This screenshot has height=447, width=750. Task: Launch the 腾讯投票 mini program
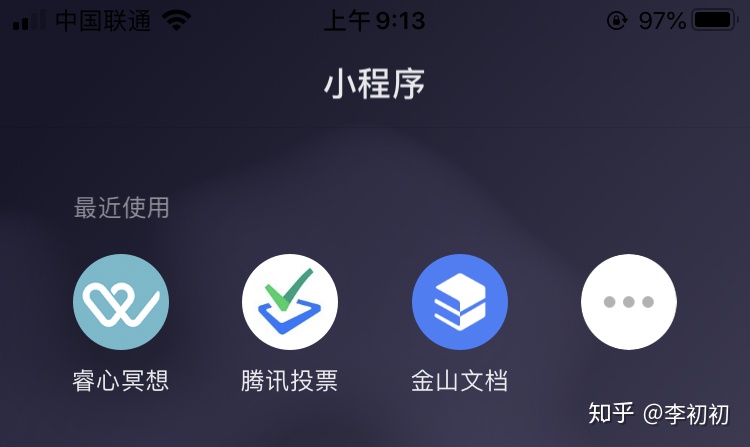pos(290,302)
